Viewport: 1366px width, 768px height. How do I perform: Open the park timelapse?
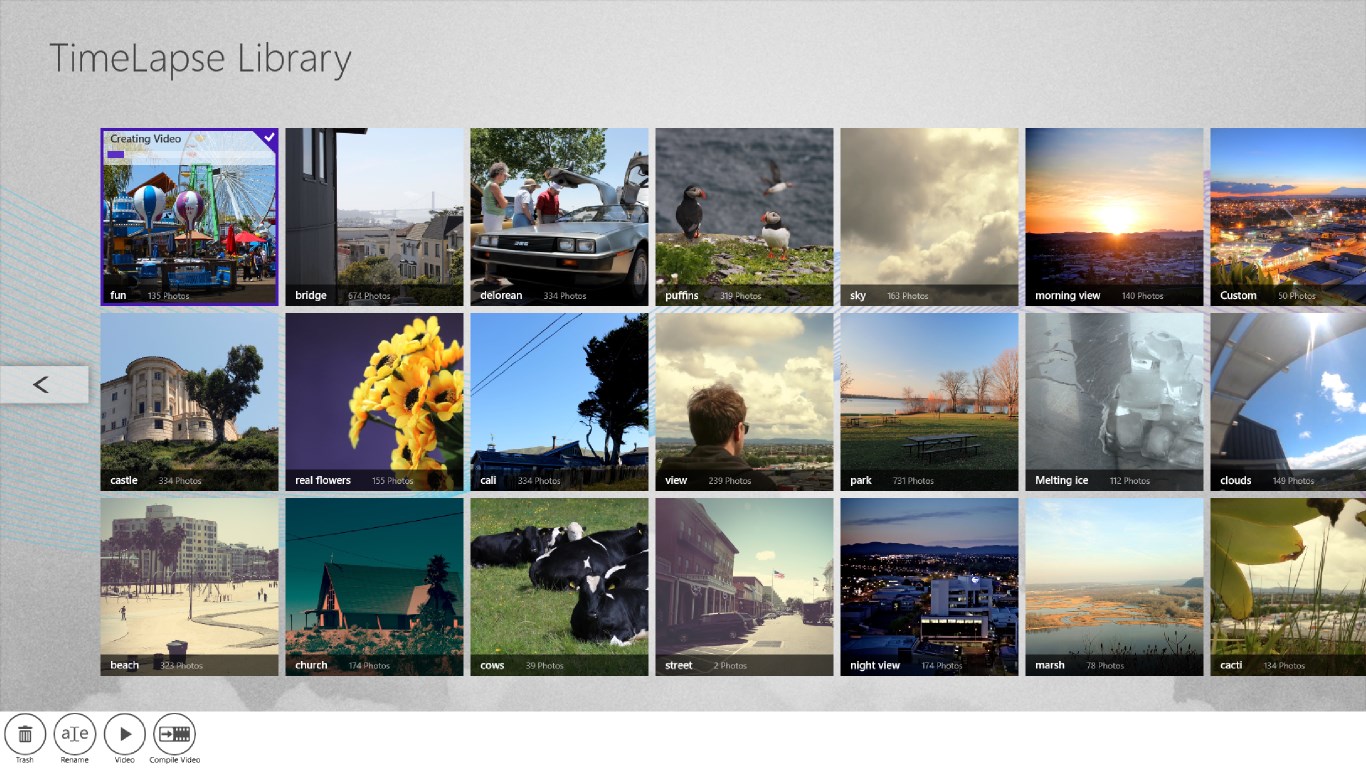[x=929, y=402]
